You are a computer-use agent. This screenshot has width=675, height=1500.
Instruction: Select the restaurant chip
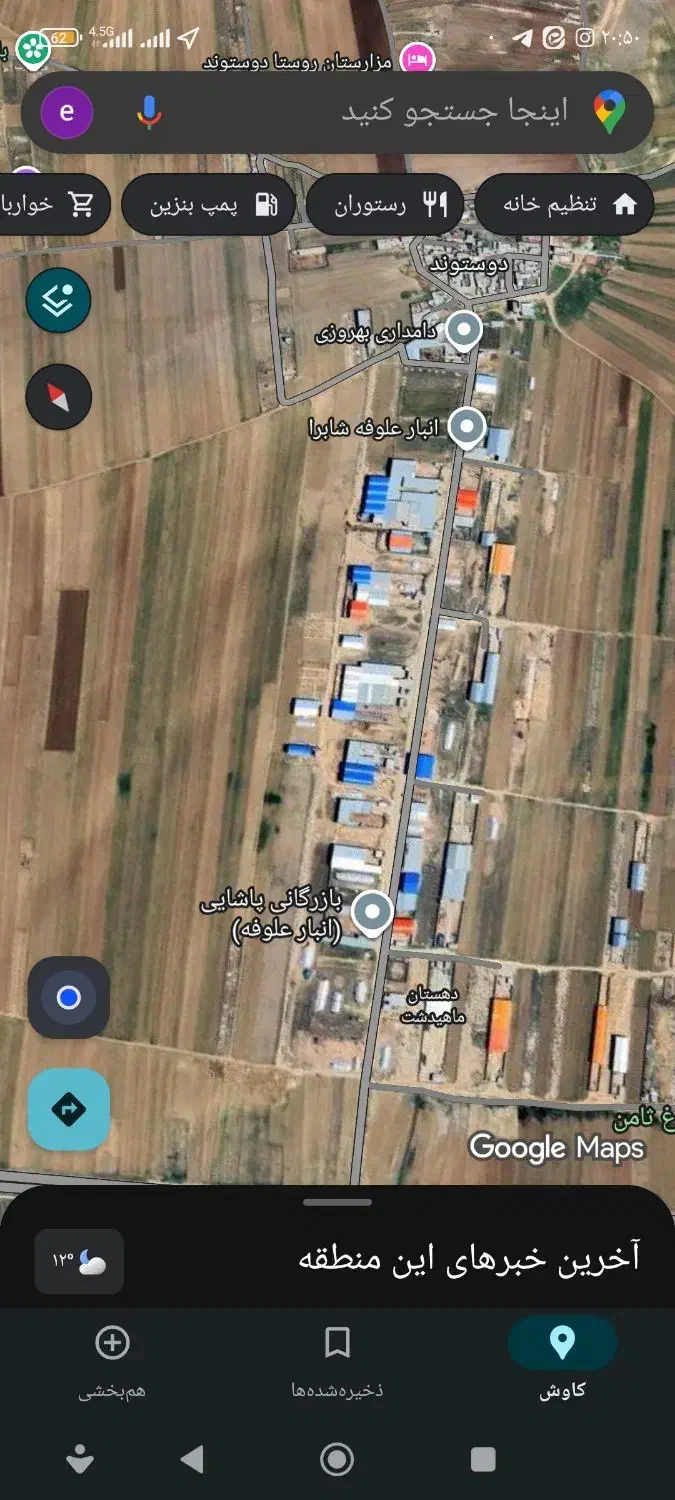(384, 205)
